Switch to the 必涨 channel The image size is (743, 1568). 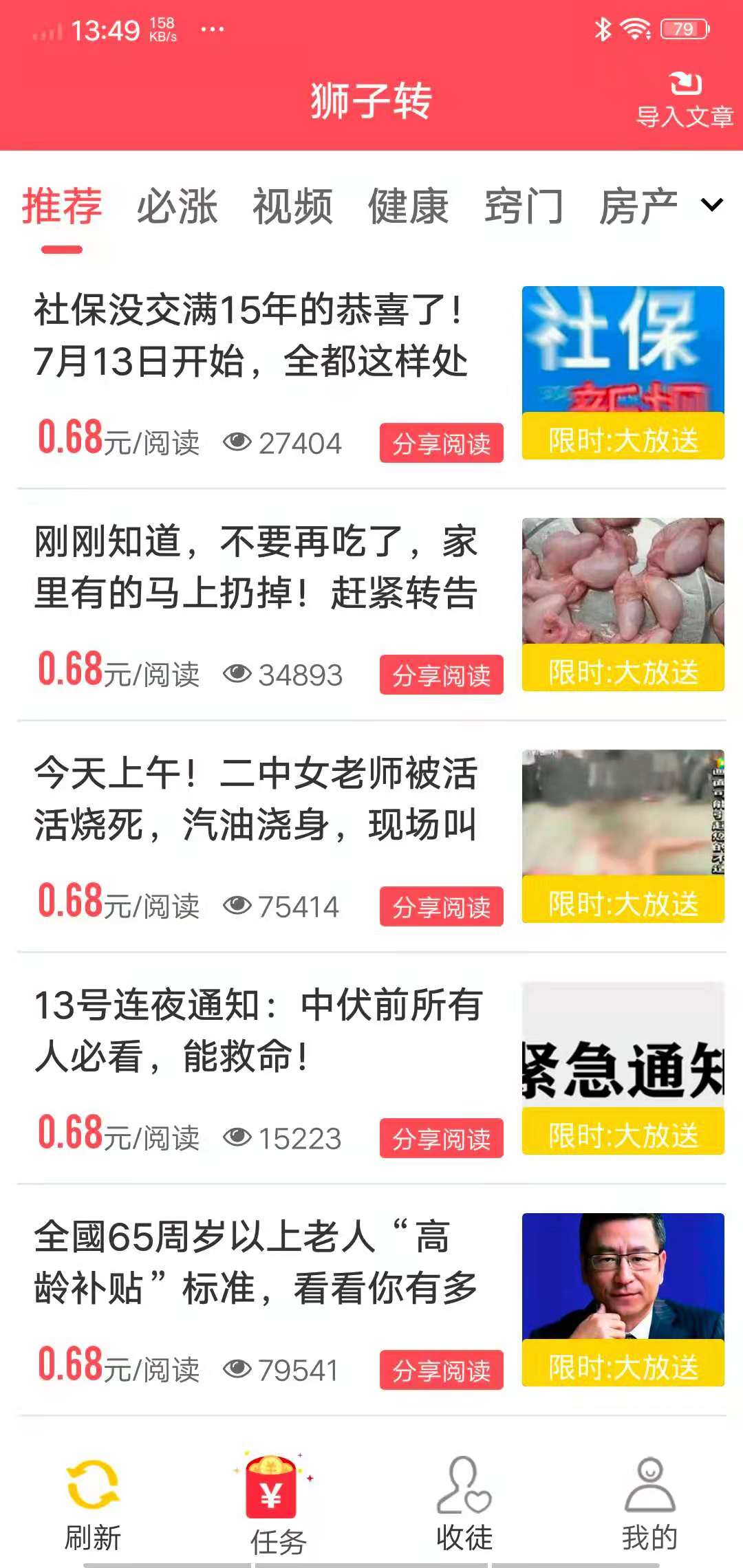tap(177, 205)
